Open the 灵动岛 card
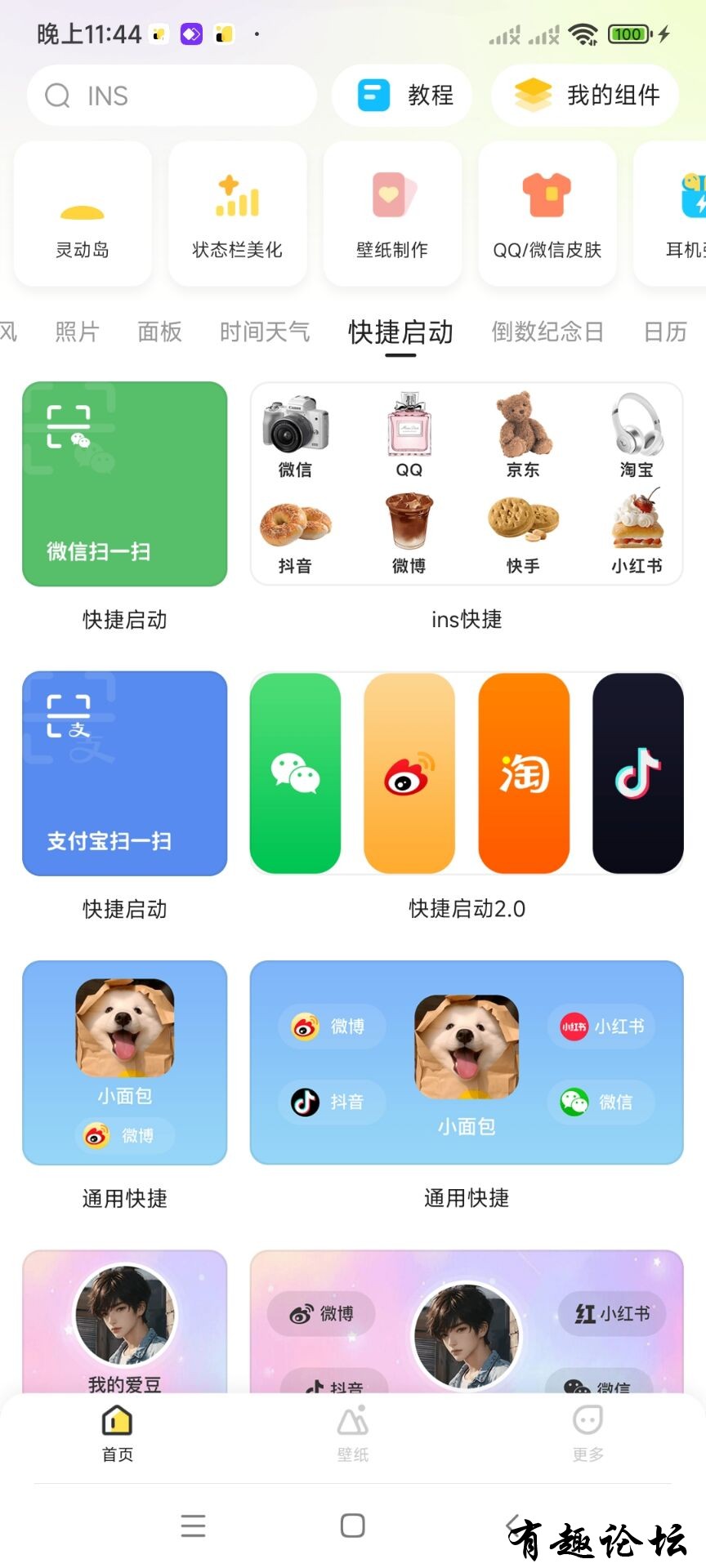The image size is (706, 1568). click(x=83, y=214)
